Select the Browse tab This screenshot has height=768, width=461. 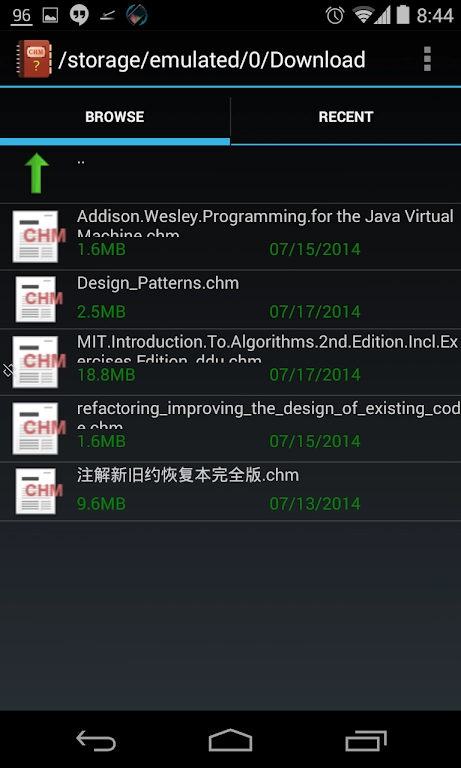[115, 117]
